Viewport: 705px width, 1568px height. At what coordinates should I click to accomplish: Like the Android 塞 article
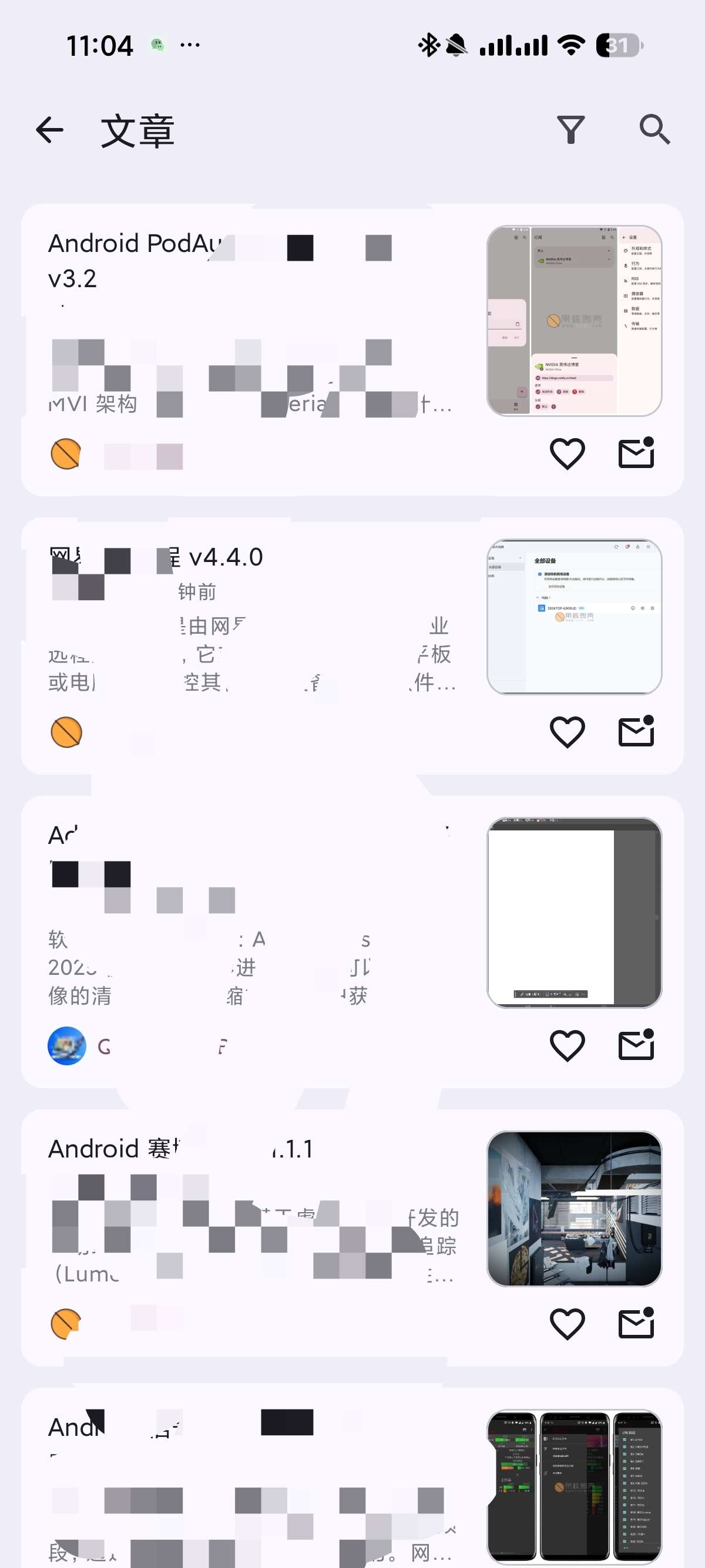(567, 1324)
